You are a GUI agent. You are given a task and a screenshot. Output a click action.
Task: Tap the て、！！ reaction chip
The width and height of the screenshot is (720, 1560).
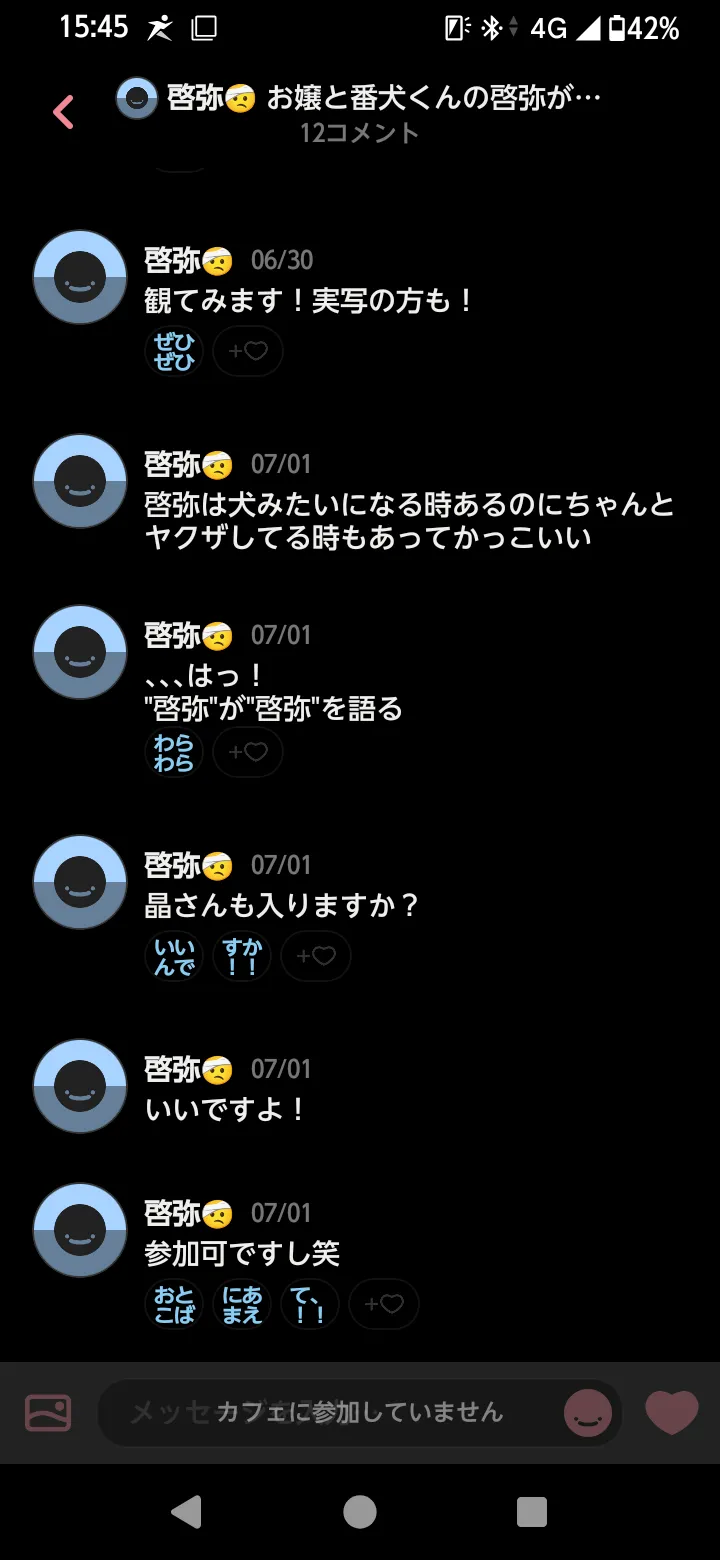click(310, 1304)
